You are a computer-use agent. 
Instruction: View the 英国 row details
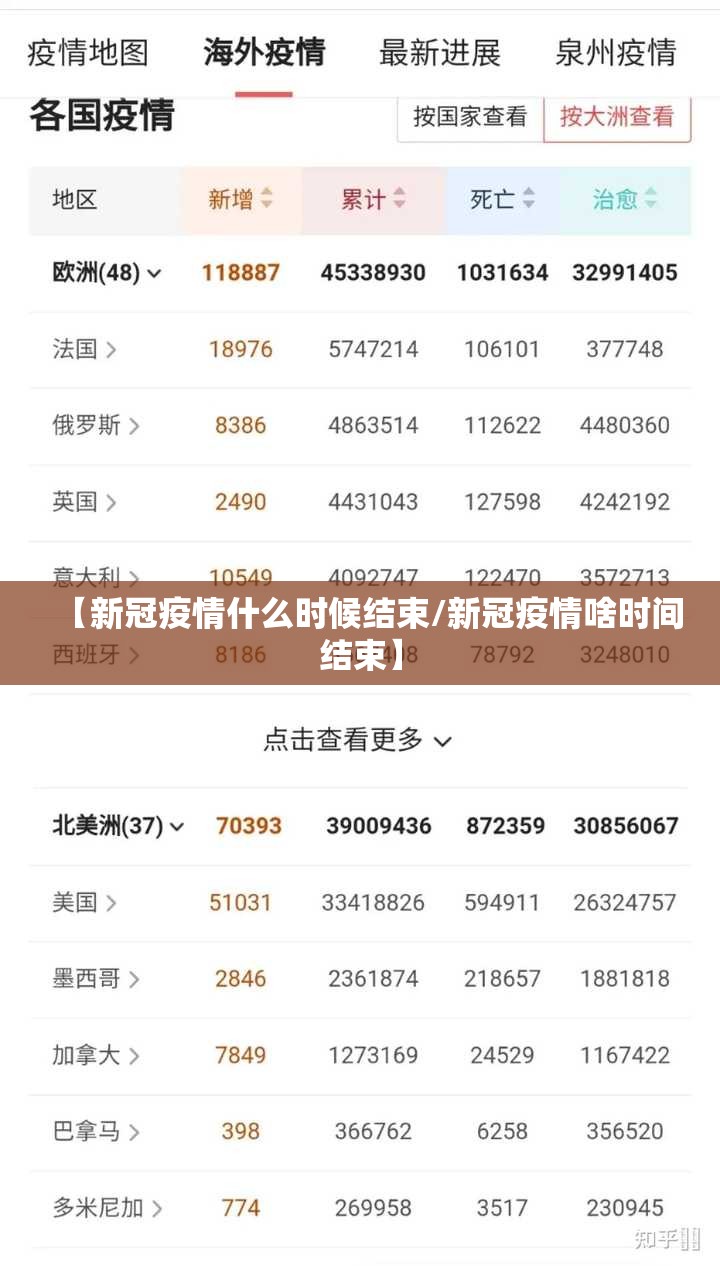tap(85, 501)
